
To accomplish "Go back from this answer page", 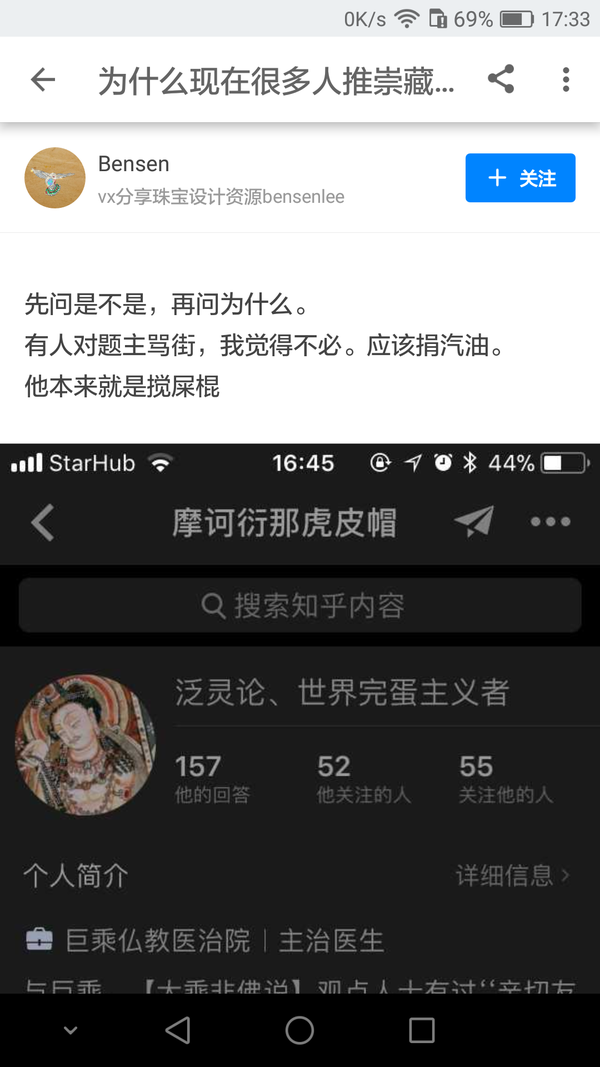I will click(x=42, y=80).
